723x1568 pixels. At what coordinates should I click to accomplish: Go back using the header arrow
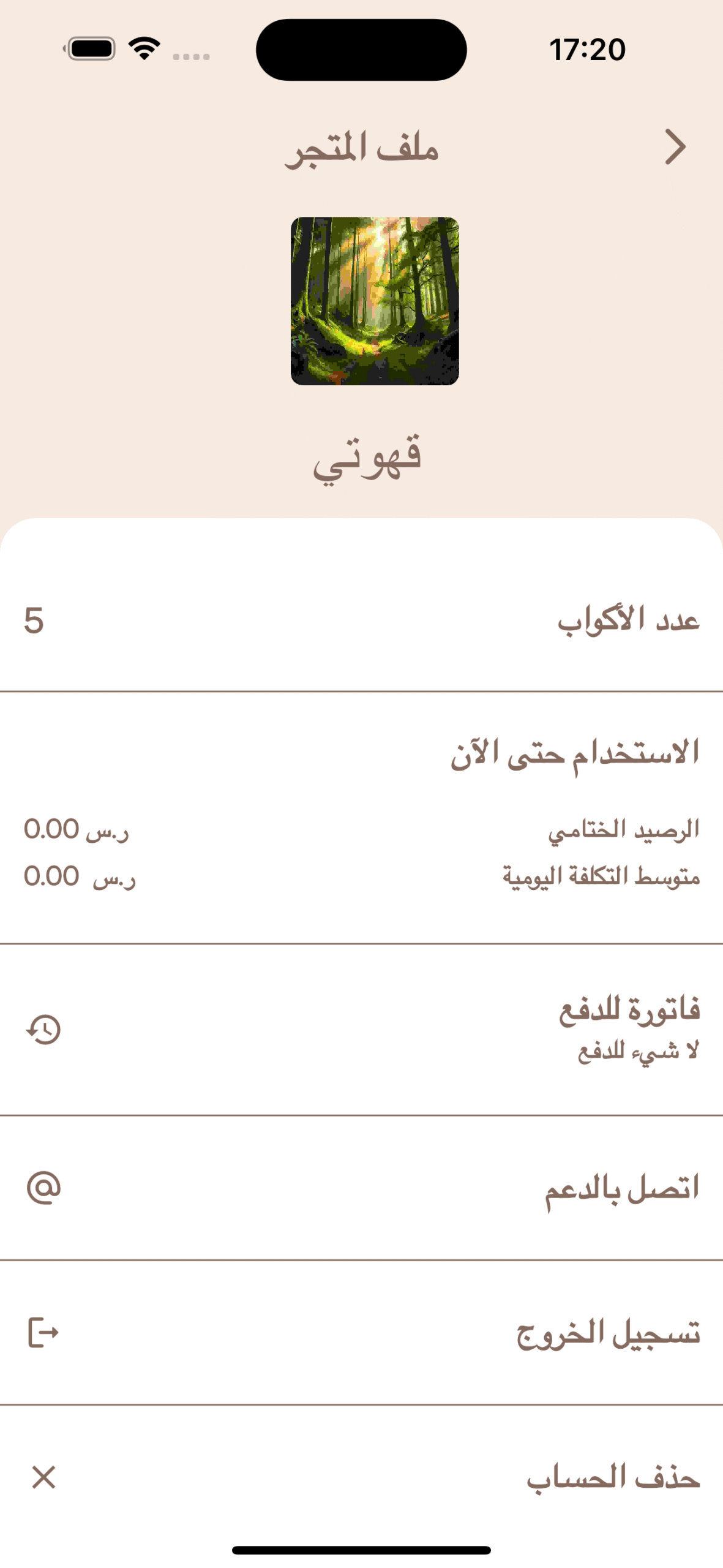675,147
